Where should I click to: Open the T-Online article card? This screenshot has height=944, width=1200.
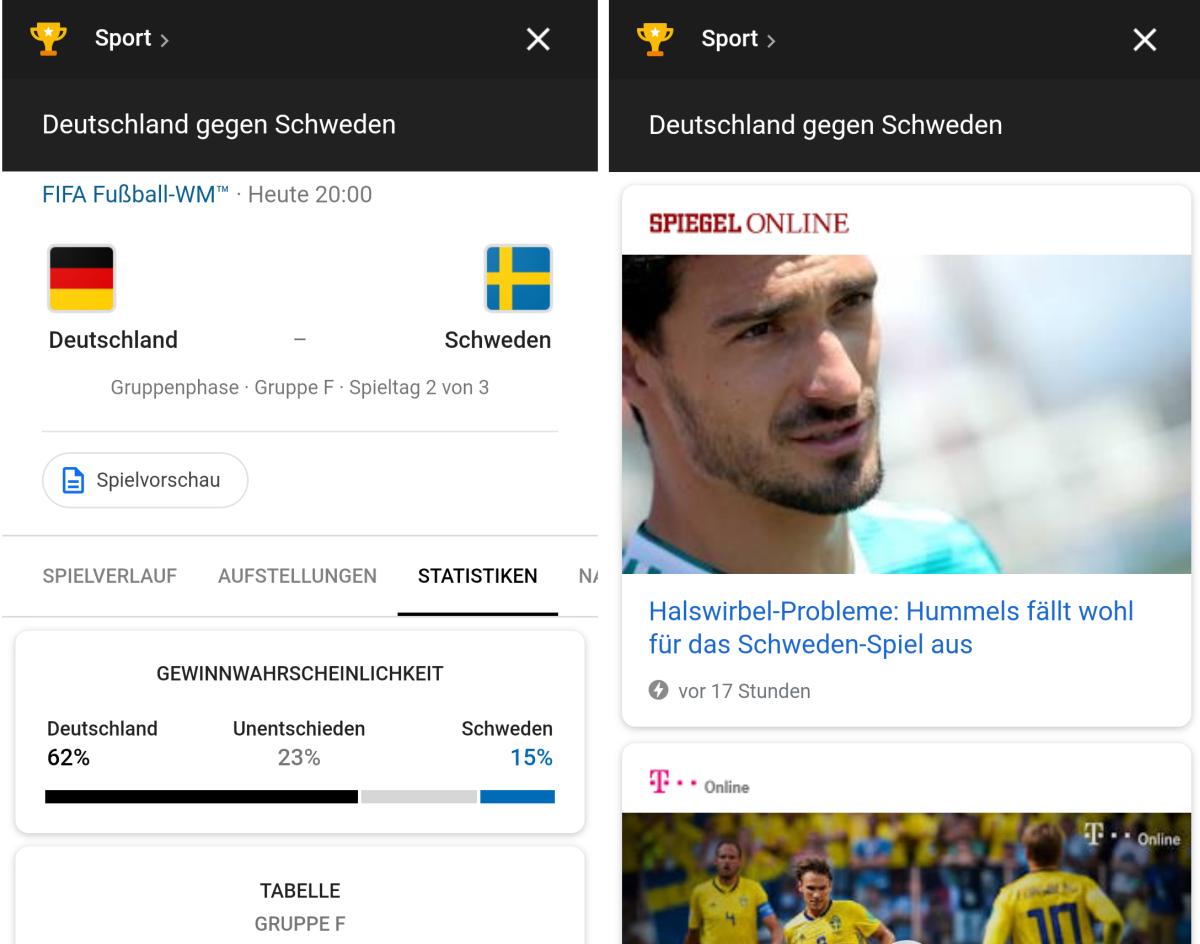pos(905,860)
